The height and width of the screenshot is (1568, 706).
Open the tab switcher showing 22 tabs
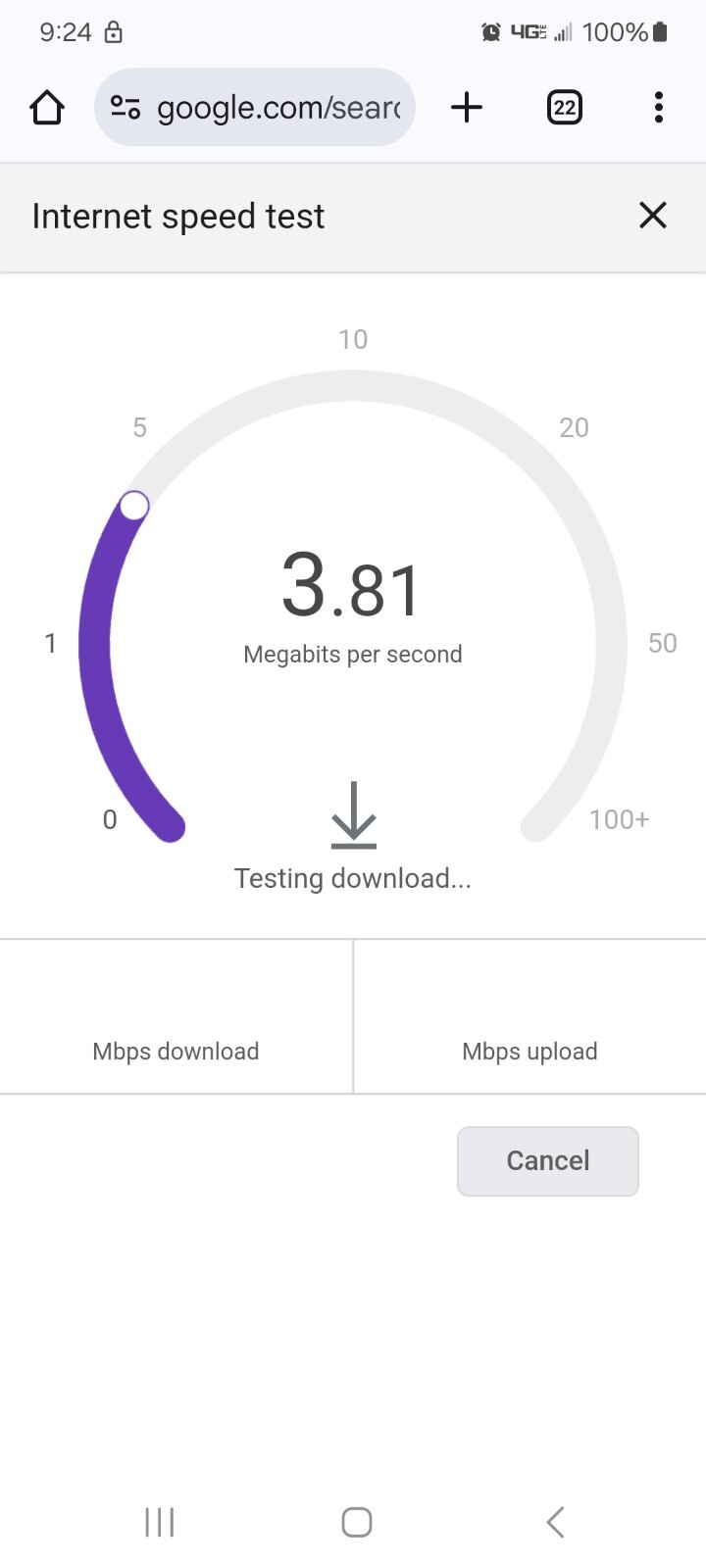564,108
